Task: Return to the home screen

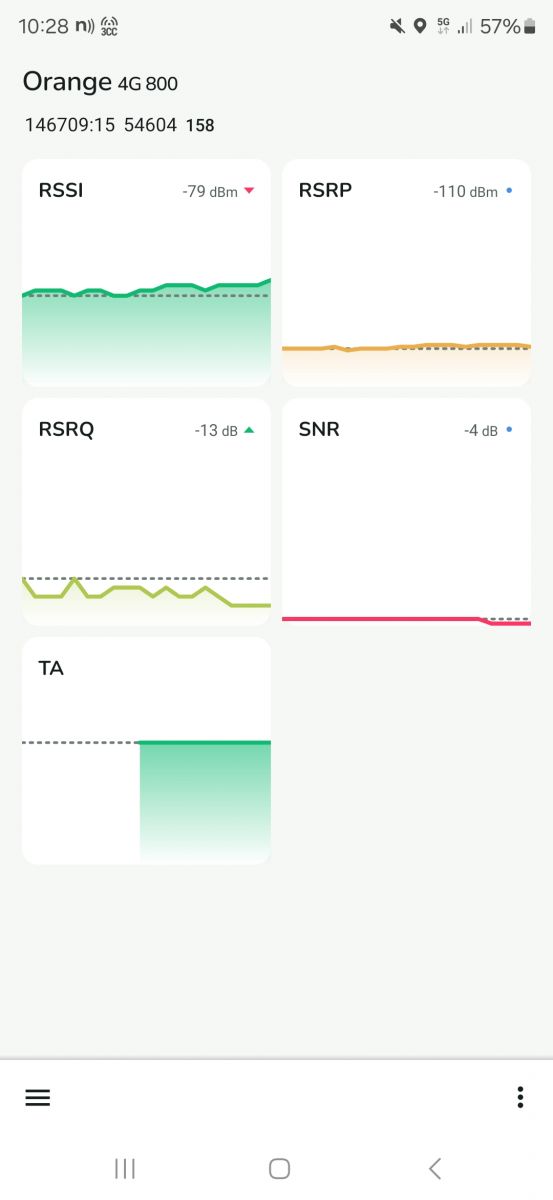Action: pos(279,1168)
